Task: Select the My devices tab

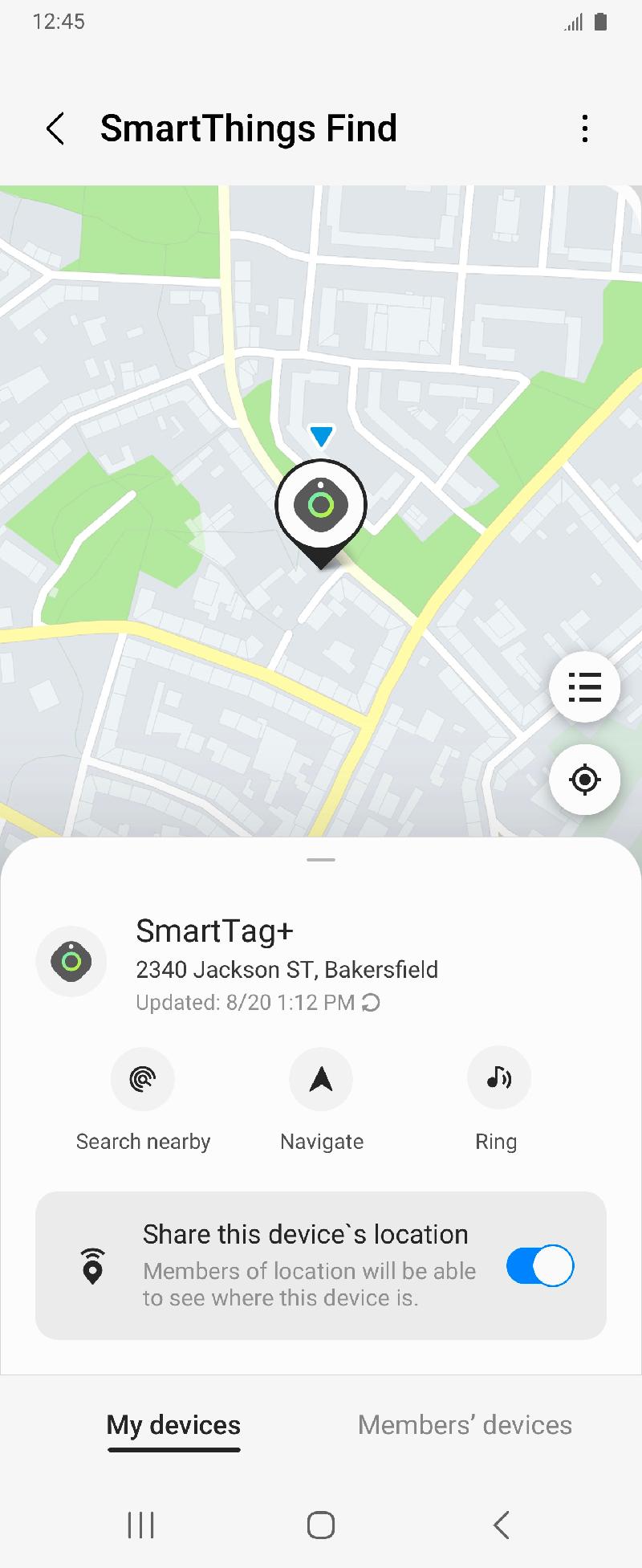Action: tap(173, 1425)
